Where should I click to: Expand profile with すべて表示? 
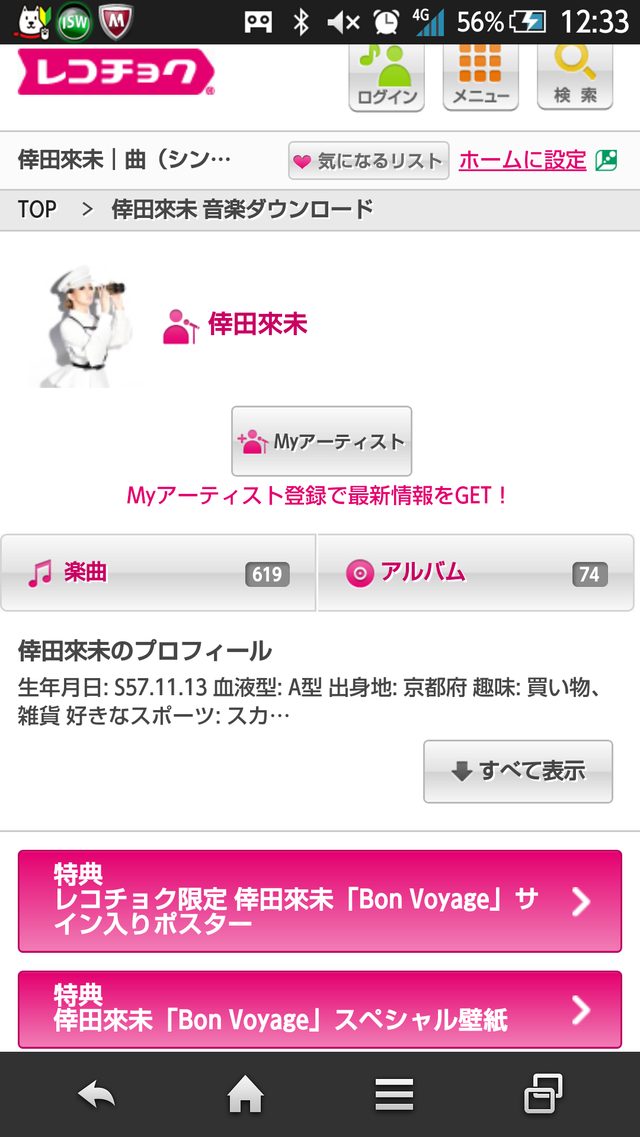(x=517, y=771)
